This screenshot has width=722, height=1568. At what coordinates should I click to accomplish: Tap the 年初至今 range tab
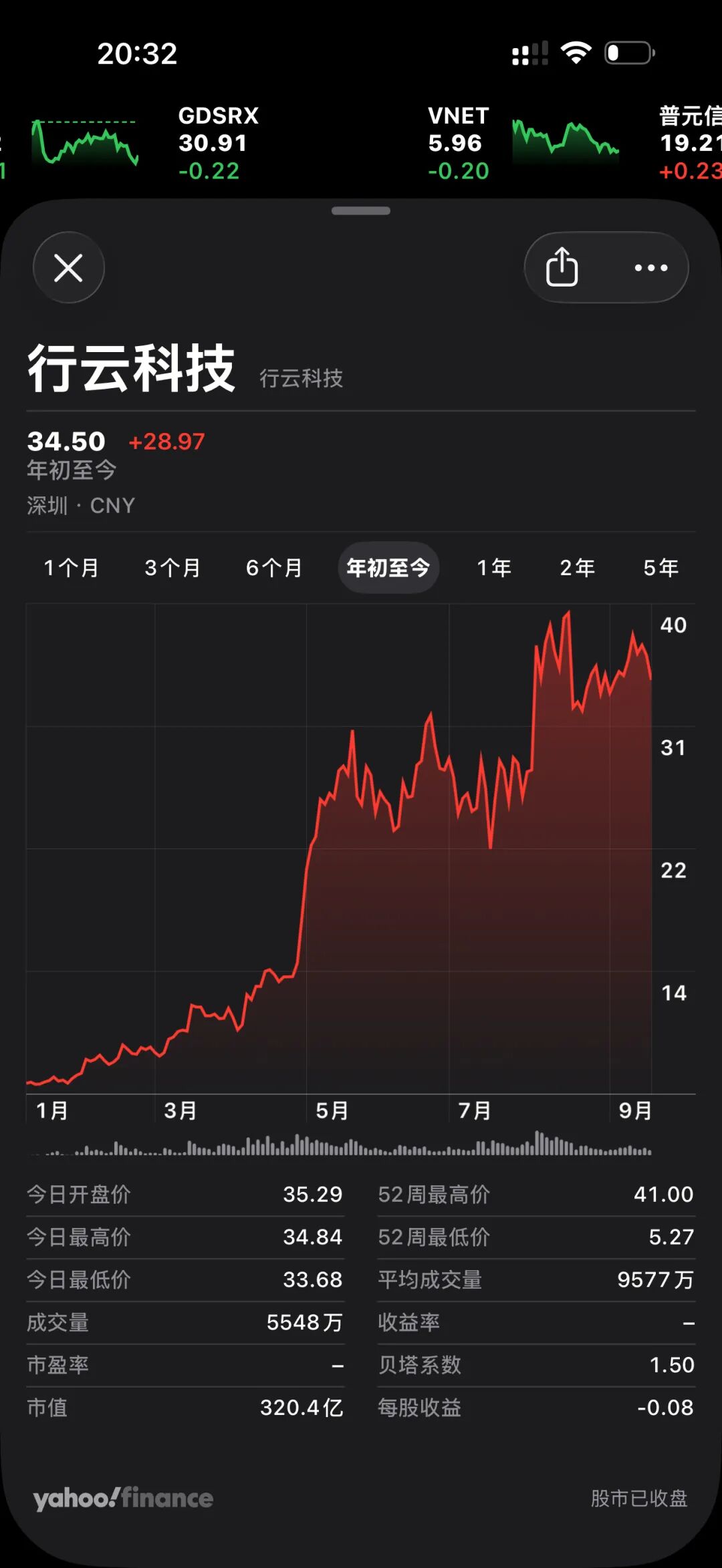pyautogui.click(x=388, y=568)
